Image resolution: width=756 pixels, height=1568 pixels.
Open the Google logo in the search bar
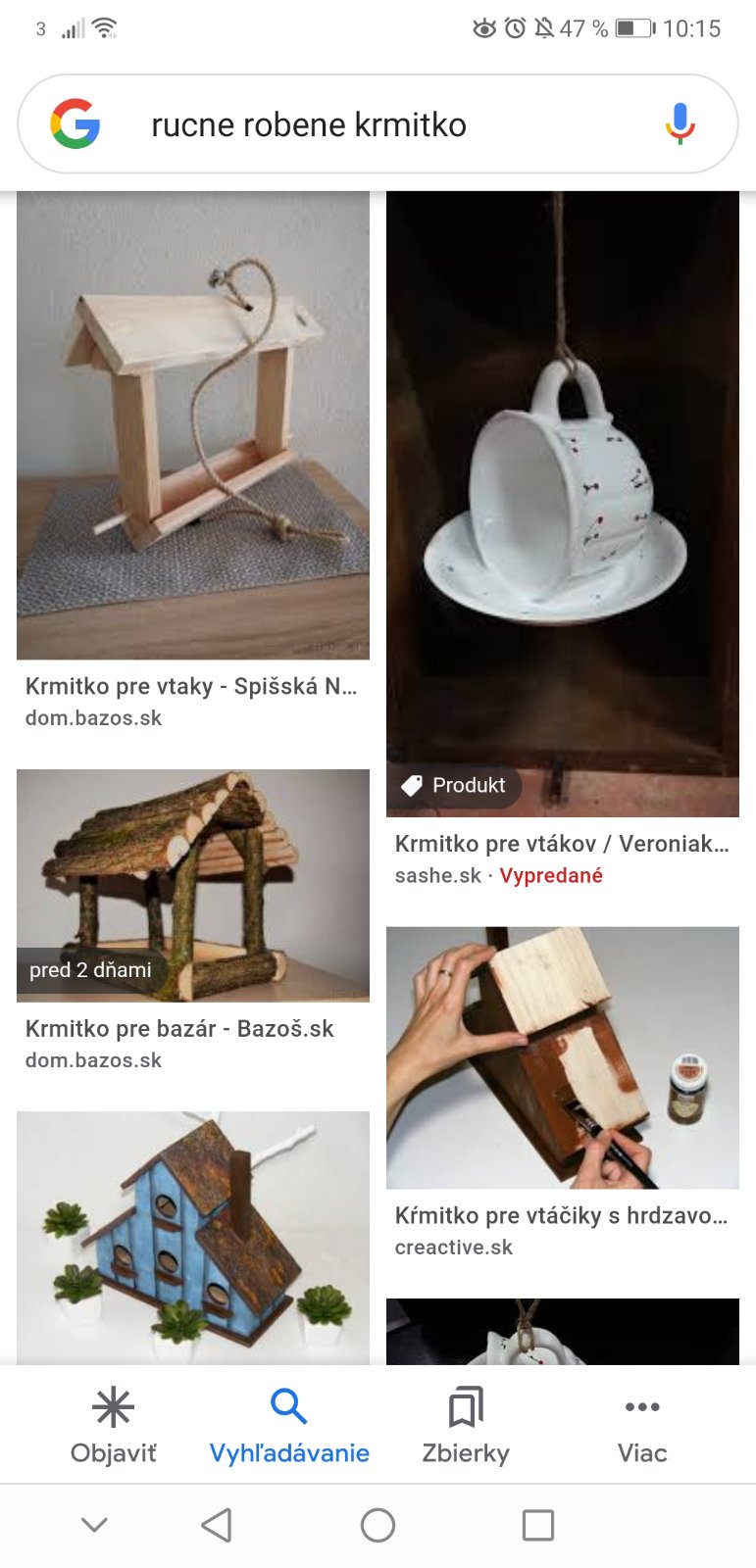(x=76, y=124)
